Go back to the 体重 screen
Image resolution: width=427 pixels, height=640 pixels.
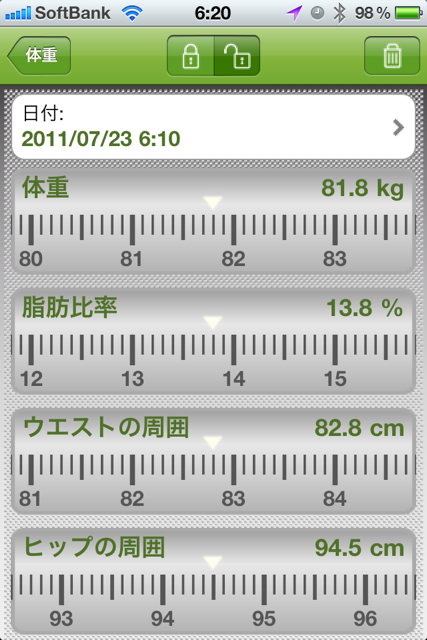tap(39, 56)
